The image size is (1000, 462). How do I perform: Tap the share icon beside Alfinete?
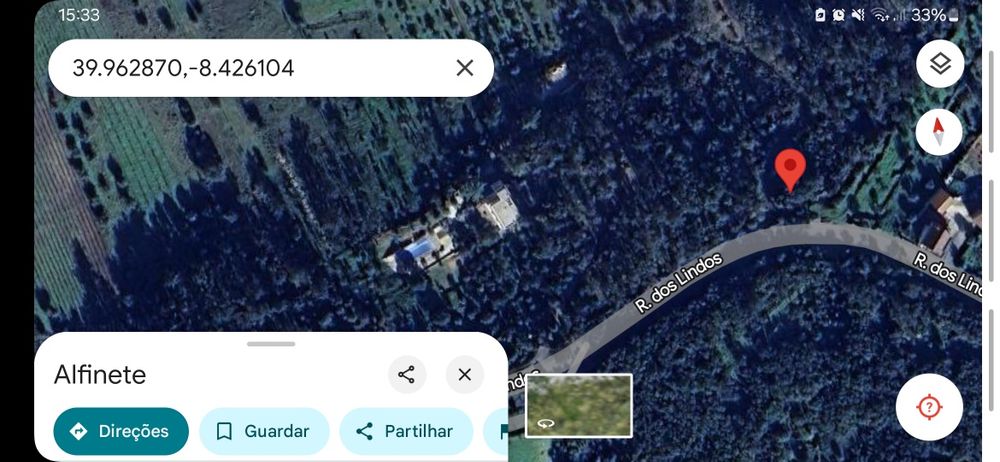[406, 374]
